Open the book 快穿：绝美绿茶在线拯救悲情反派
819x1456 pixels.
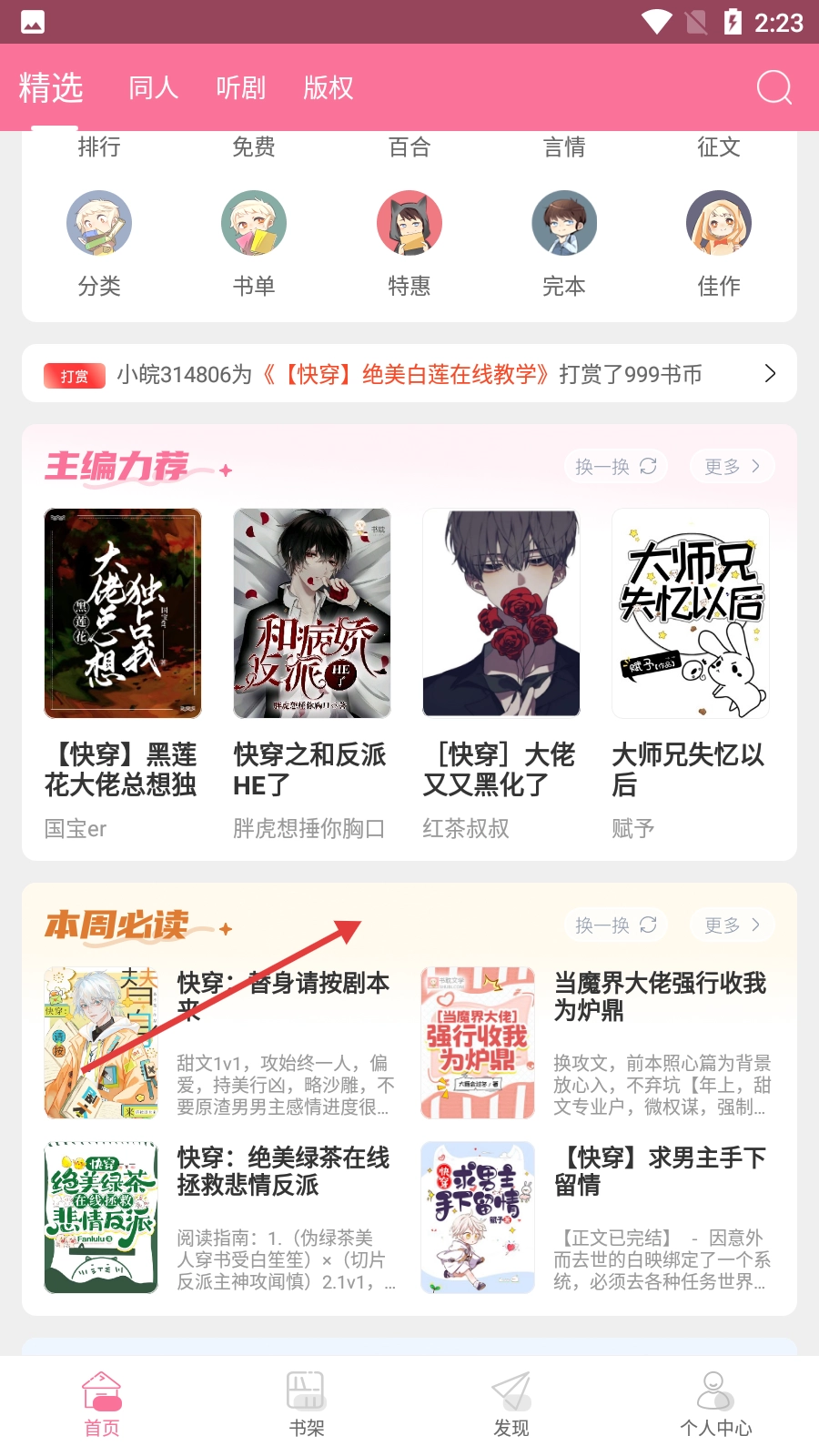click(x=220, y=1217)
